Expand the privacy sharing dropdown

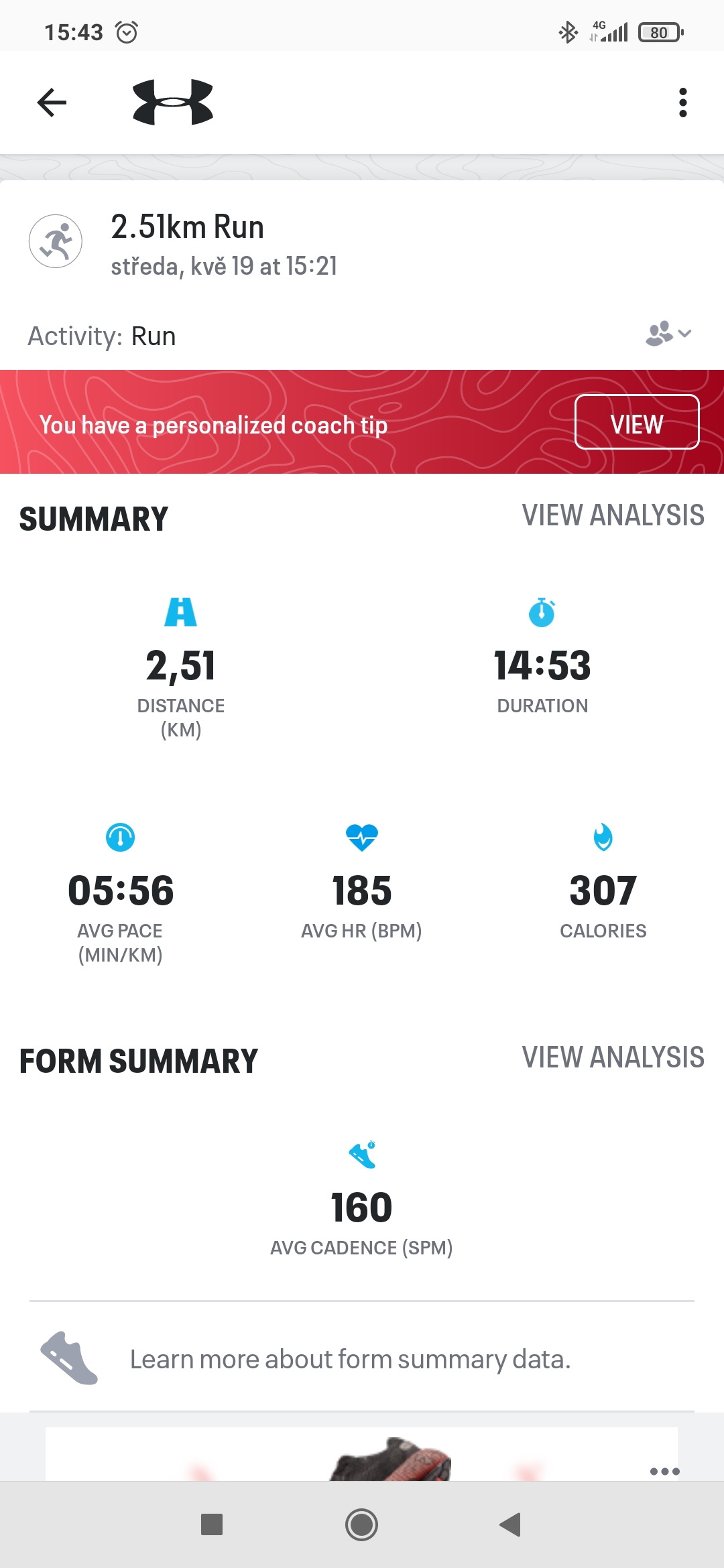(x=668, y=334)
